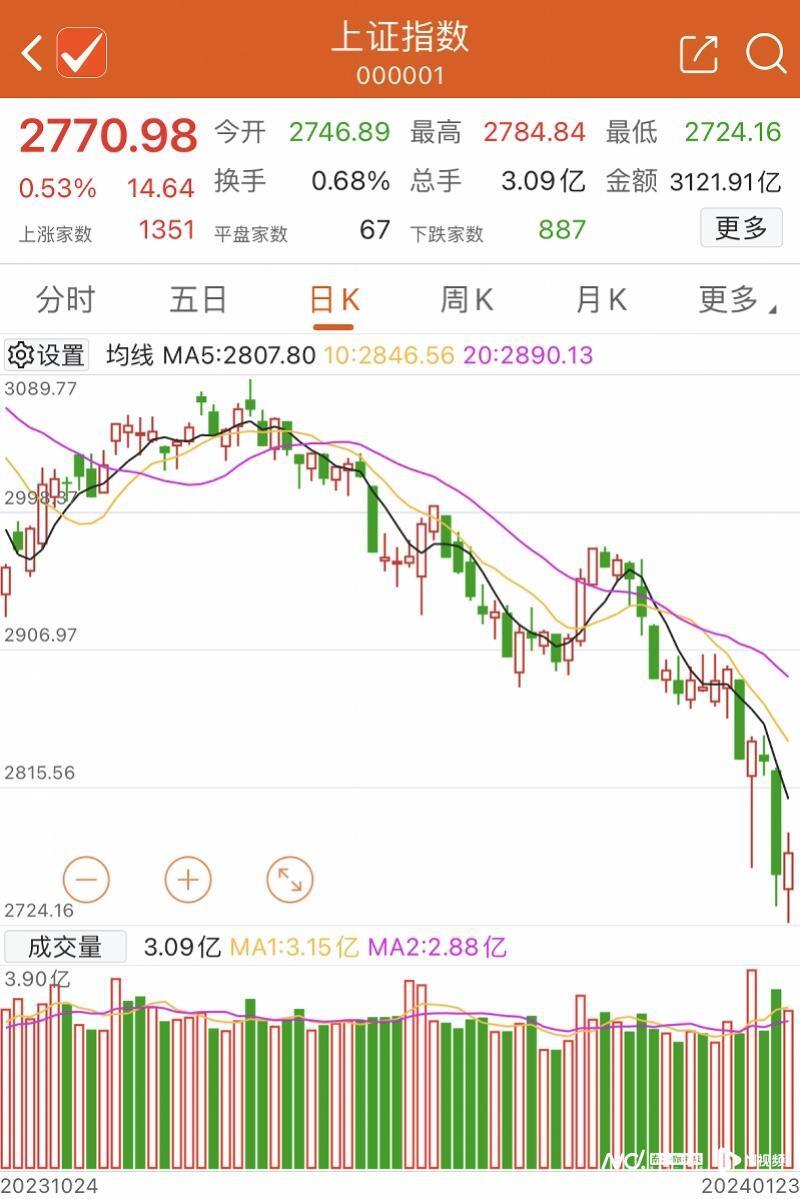
Task: Select the 五日 five-day view
Action: (x=199, y=299)
